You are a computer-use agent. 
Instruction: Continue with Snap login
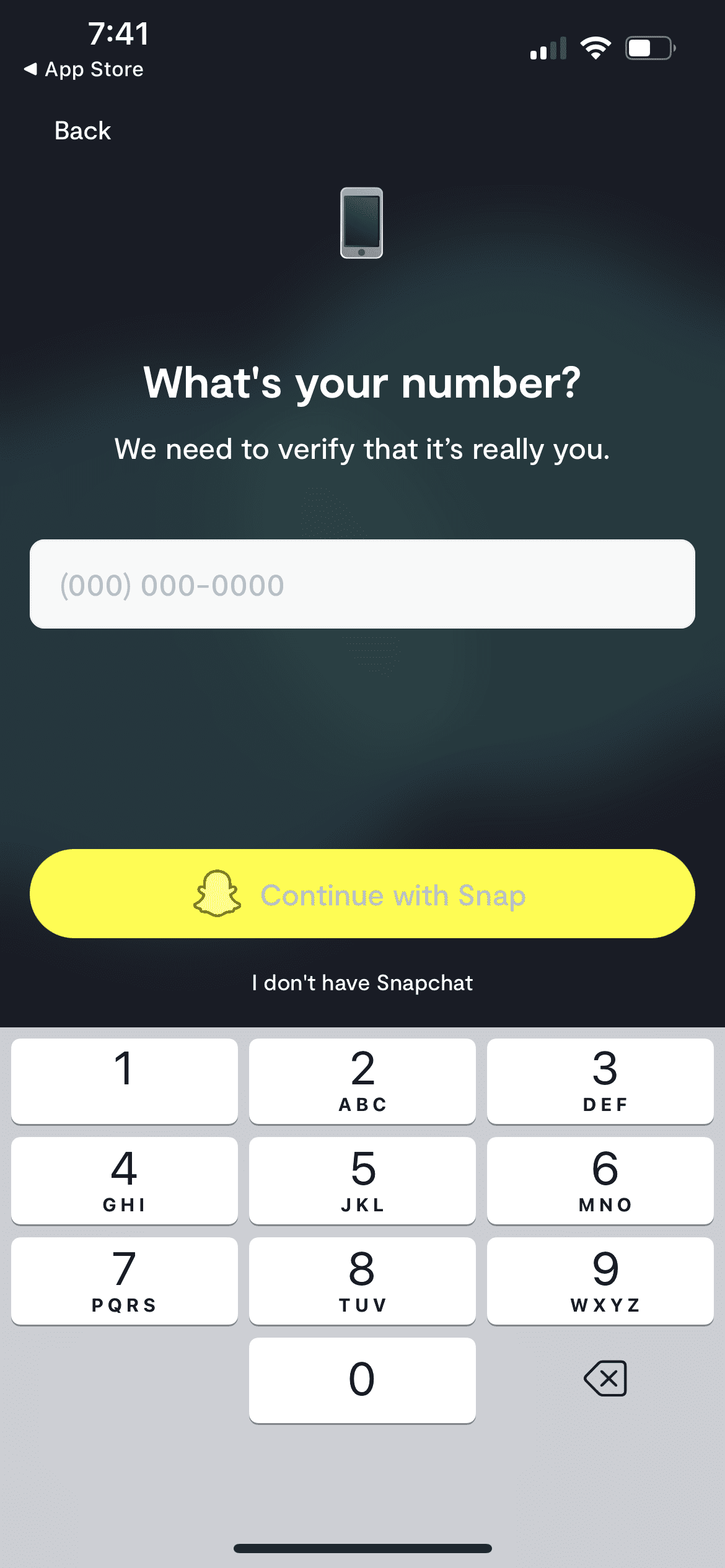tap(362, 894)
